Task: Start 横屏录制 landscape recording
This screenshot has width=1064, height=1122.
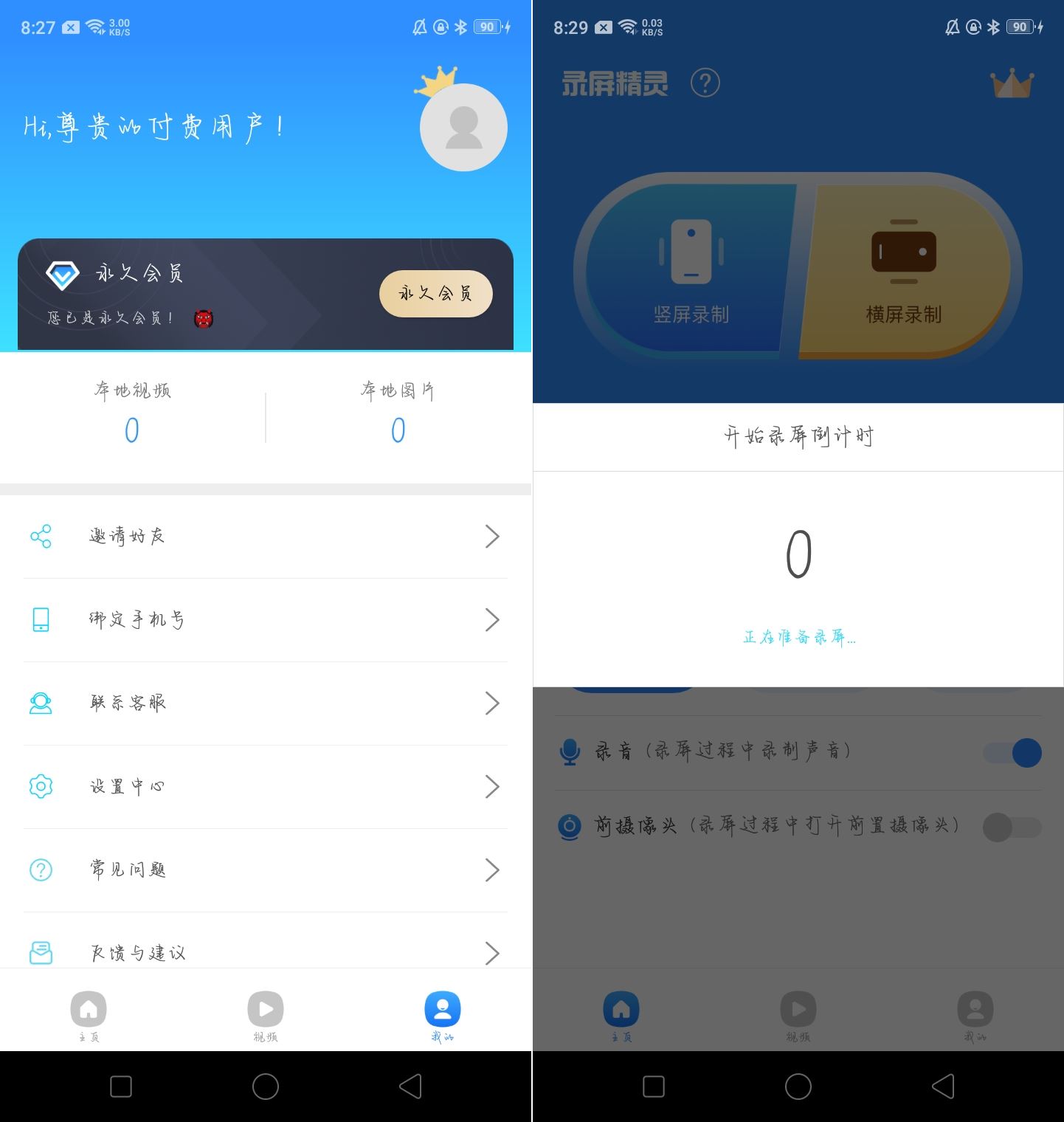Action: coord(903,272)
